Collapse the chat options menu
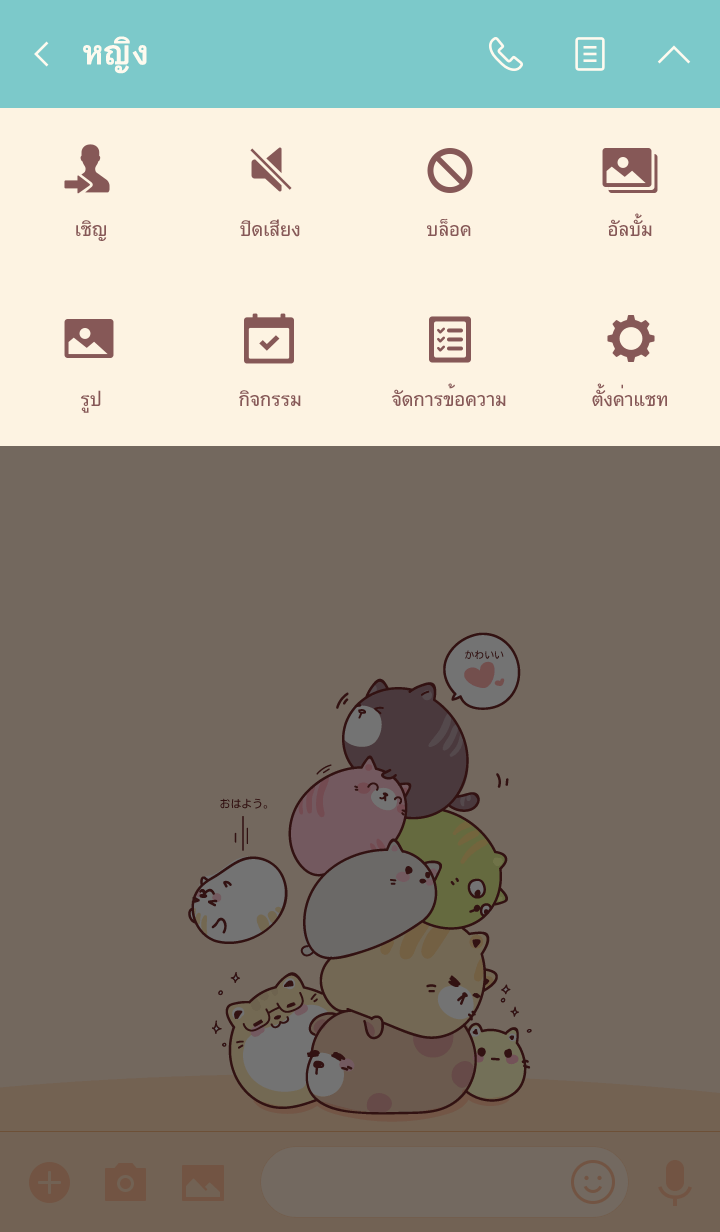This screenshot has height=1232, width=720. pos(673,54)
